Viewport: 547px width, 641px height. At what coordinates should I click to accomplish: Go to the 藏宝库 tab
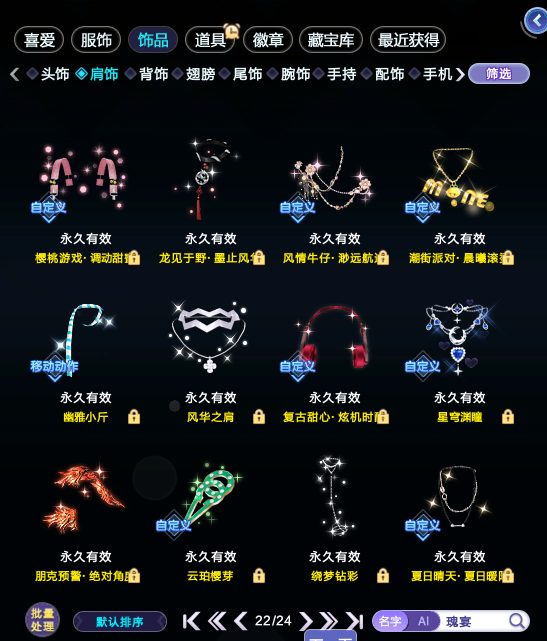click(x=331, y=40)
